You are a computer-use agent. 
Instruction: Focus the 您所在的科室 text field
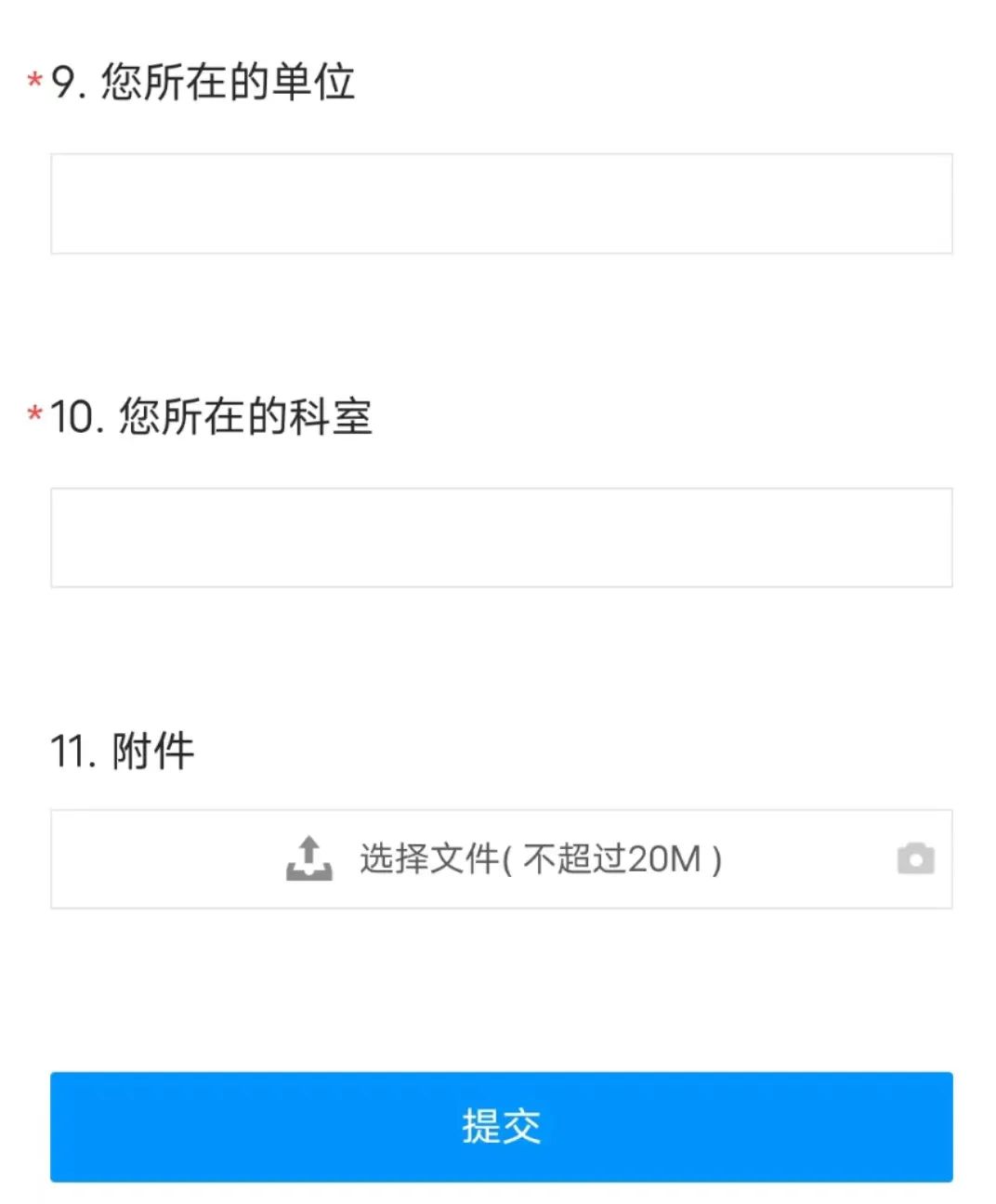pos(501,537)
